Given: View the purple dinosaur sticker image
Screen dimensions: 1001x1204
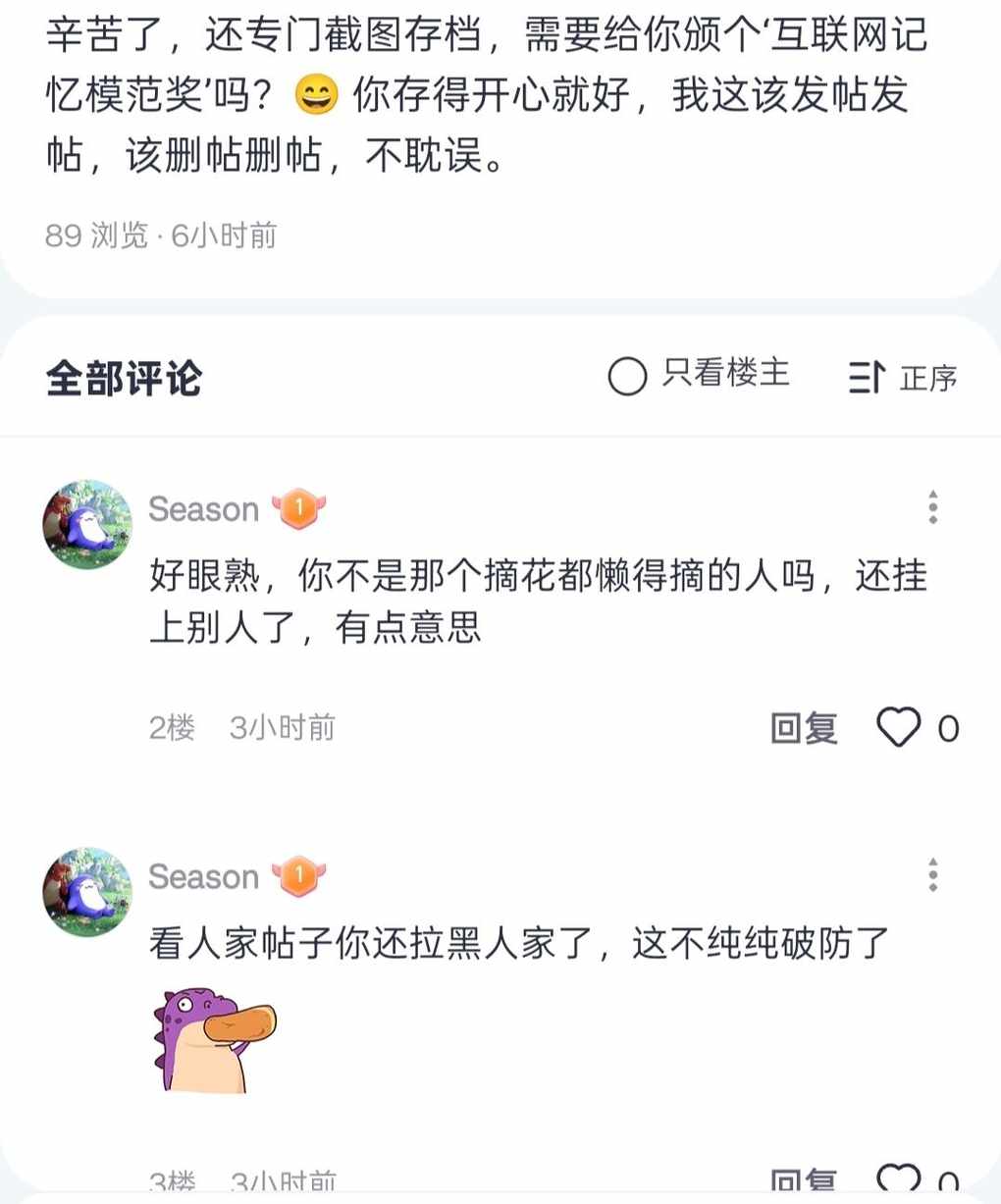Looking at the screenshot, I should click(x=214, y=1040).
